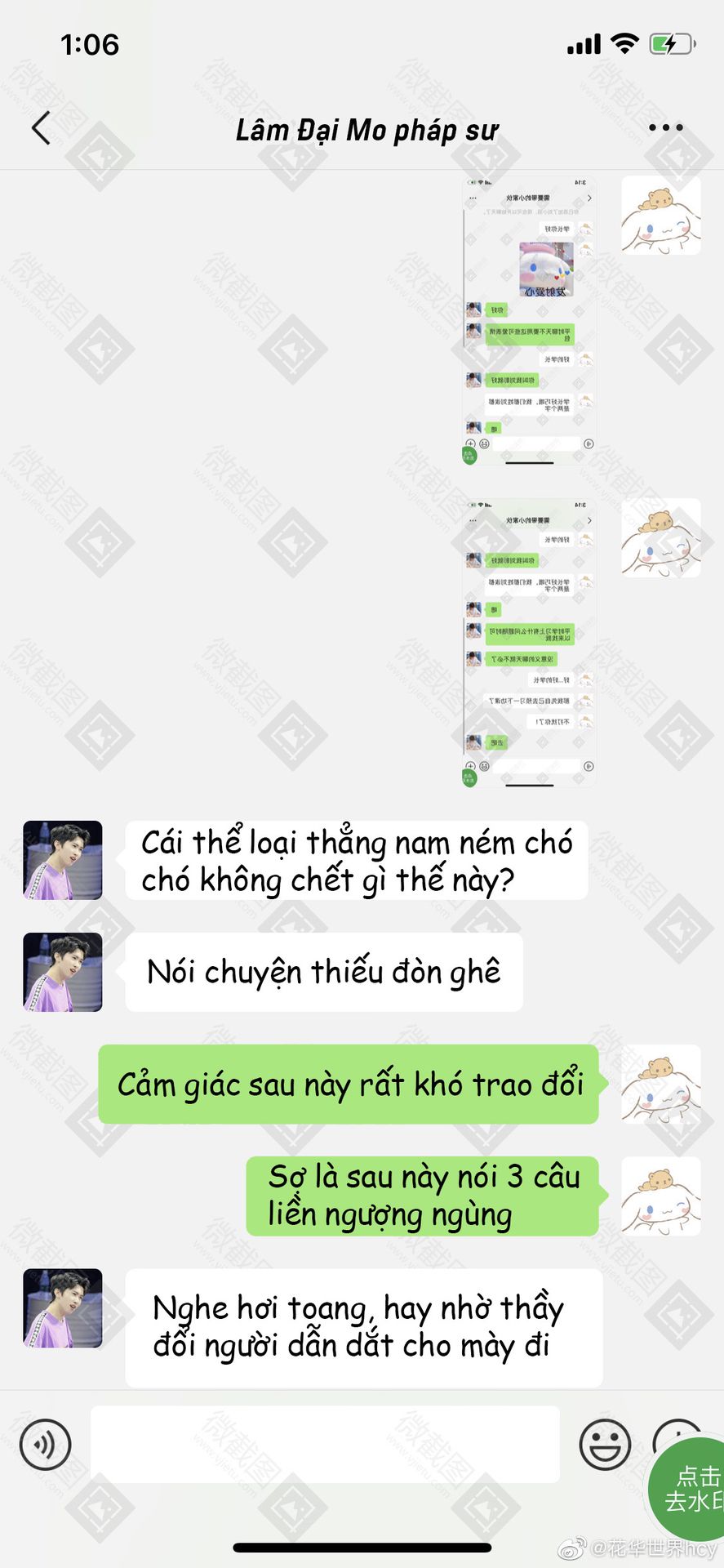Open the first screenshot image message

click(x=529, y=321)
